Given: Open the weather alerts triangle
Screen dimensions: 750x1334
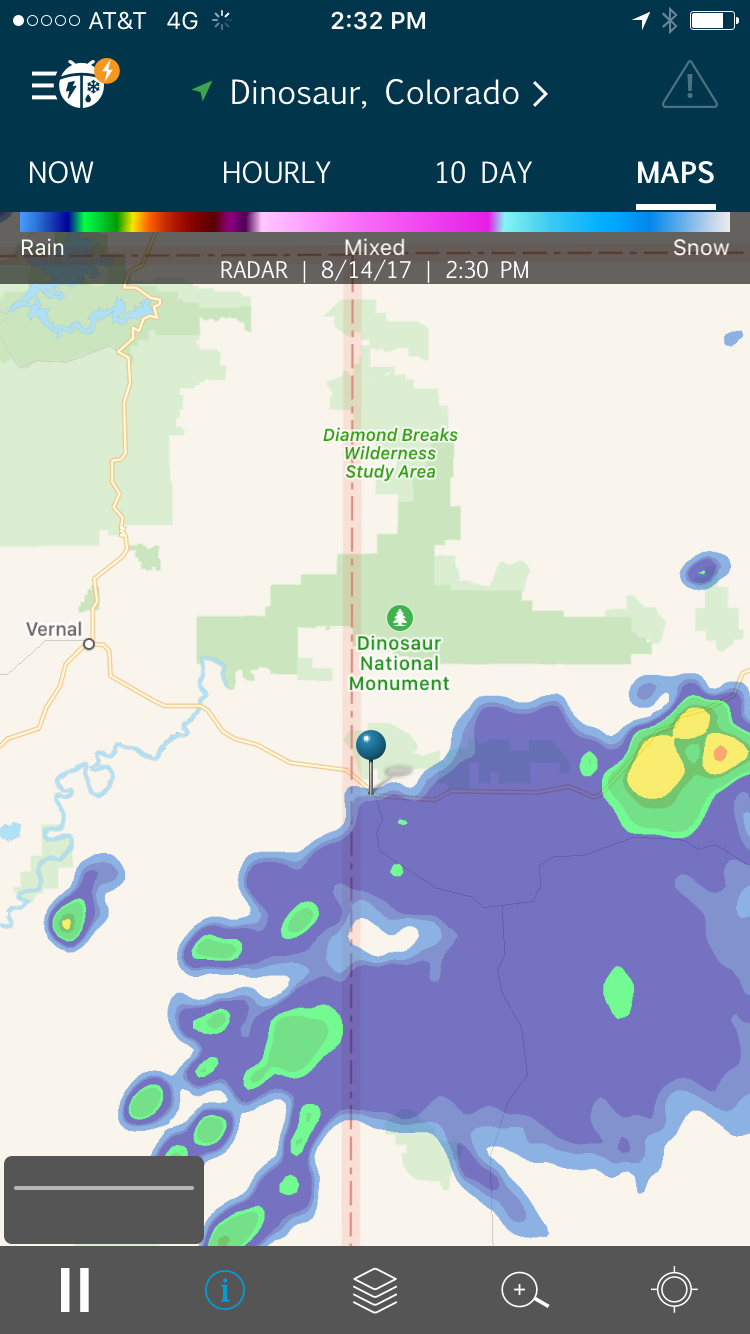Looking at the screenshot, I should click(689, 87).
